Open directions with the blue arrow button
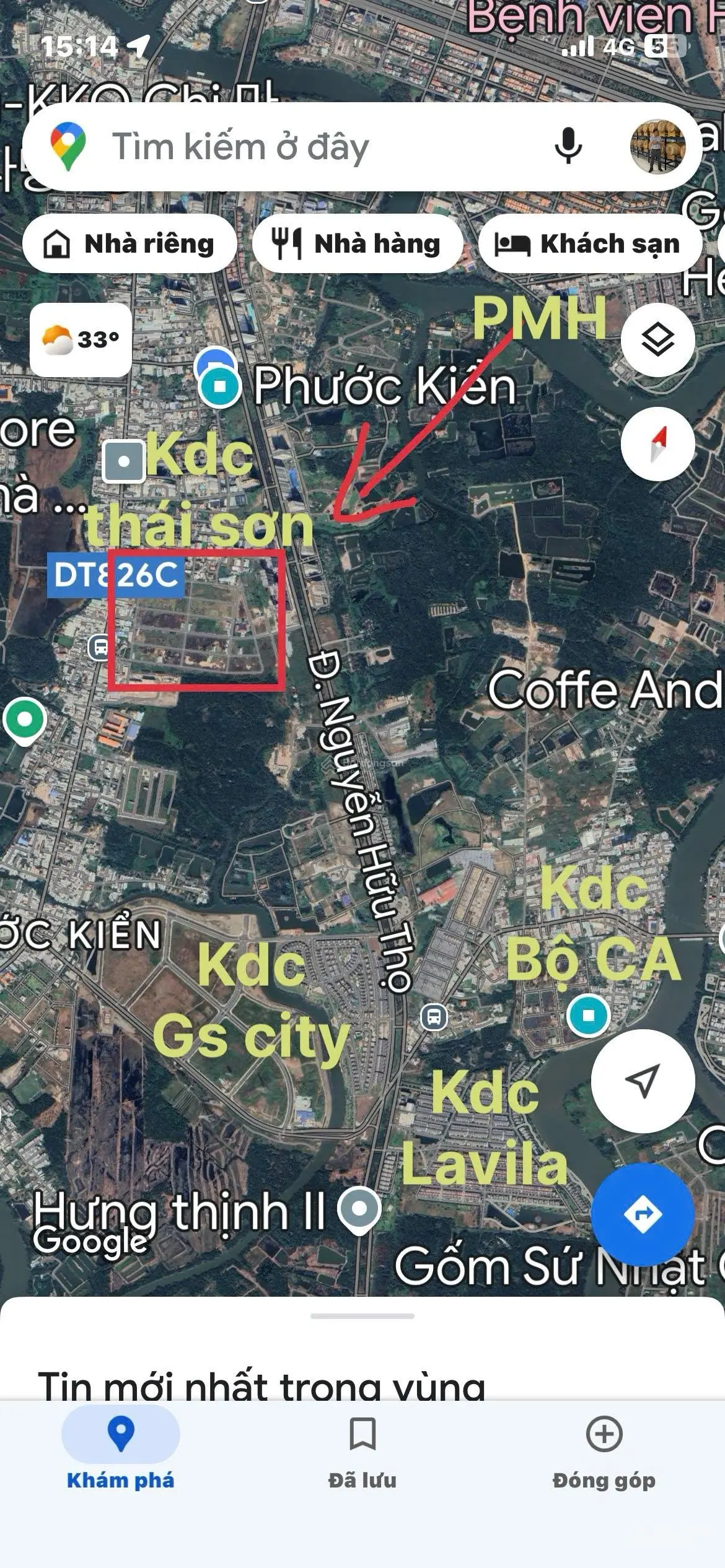Image resolution: width=725 pixels, height=1568 pixels. tap(642, 1213)
